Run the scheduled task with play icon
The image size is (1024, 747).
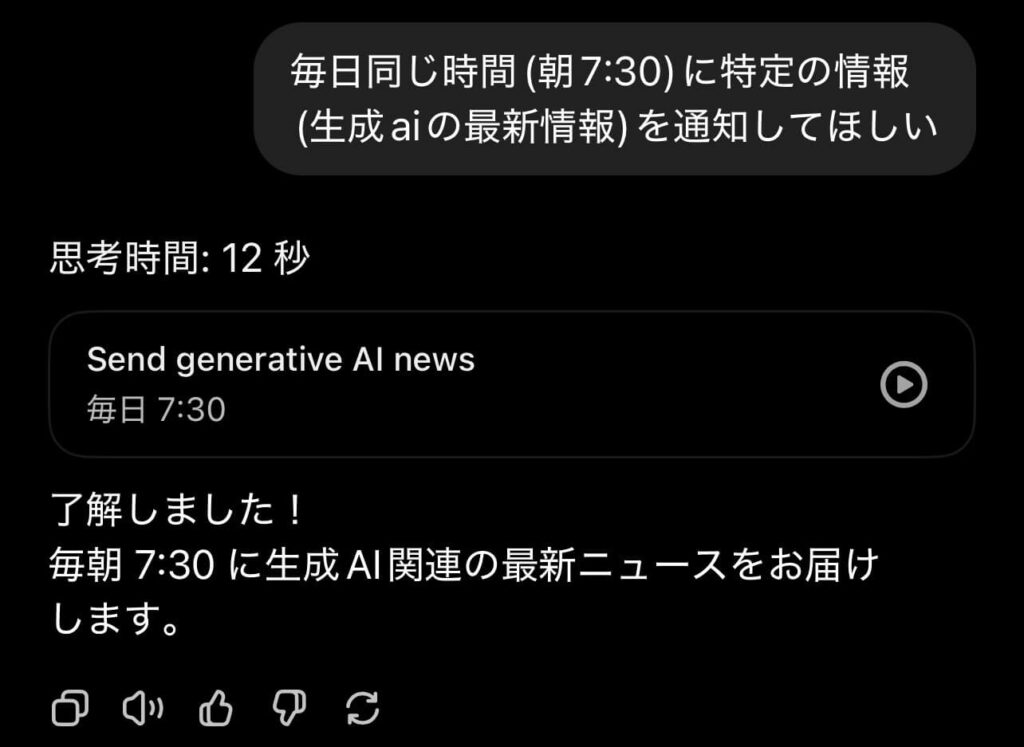903,385
